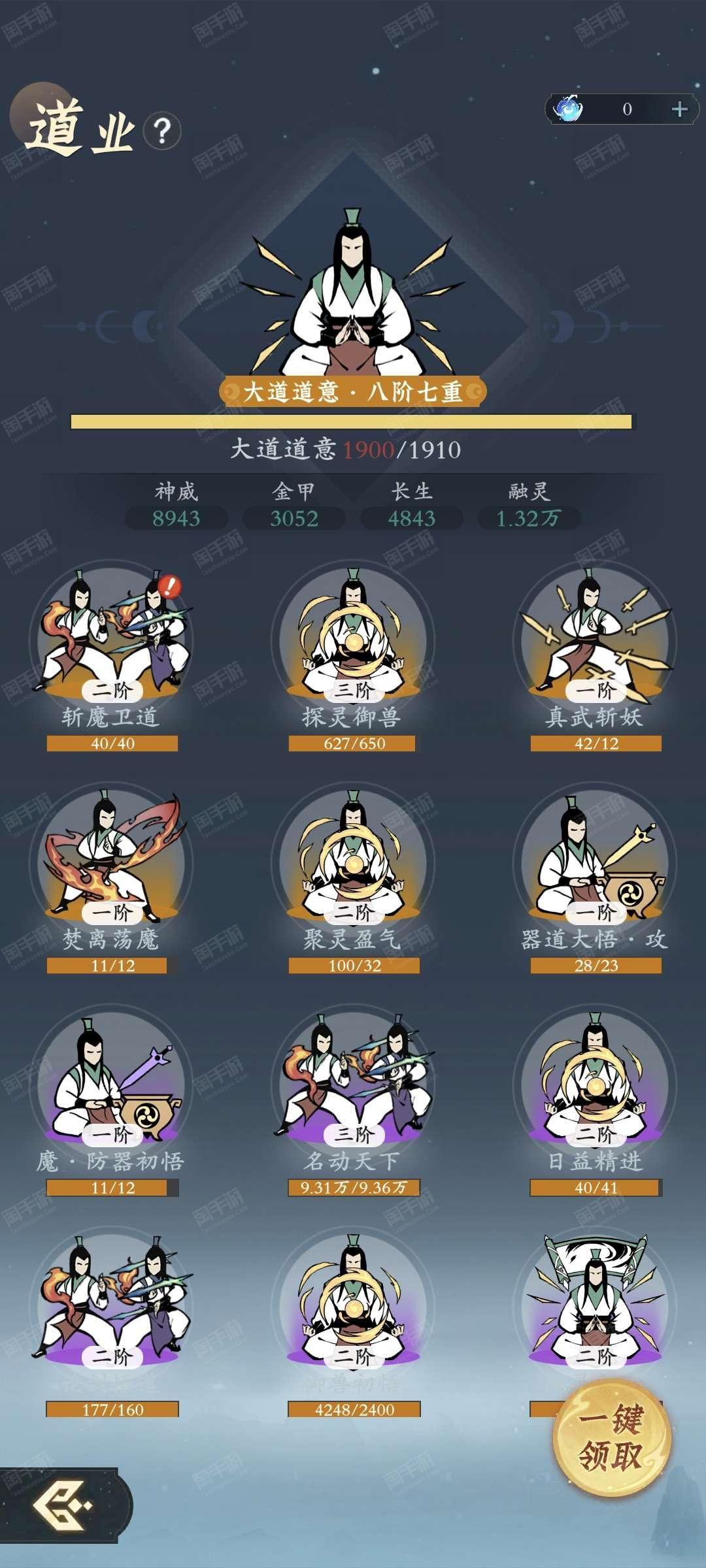Add currency with the plus button
This screenshot has width=706, height=1568.
click(x=679, y=109)
